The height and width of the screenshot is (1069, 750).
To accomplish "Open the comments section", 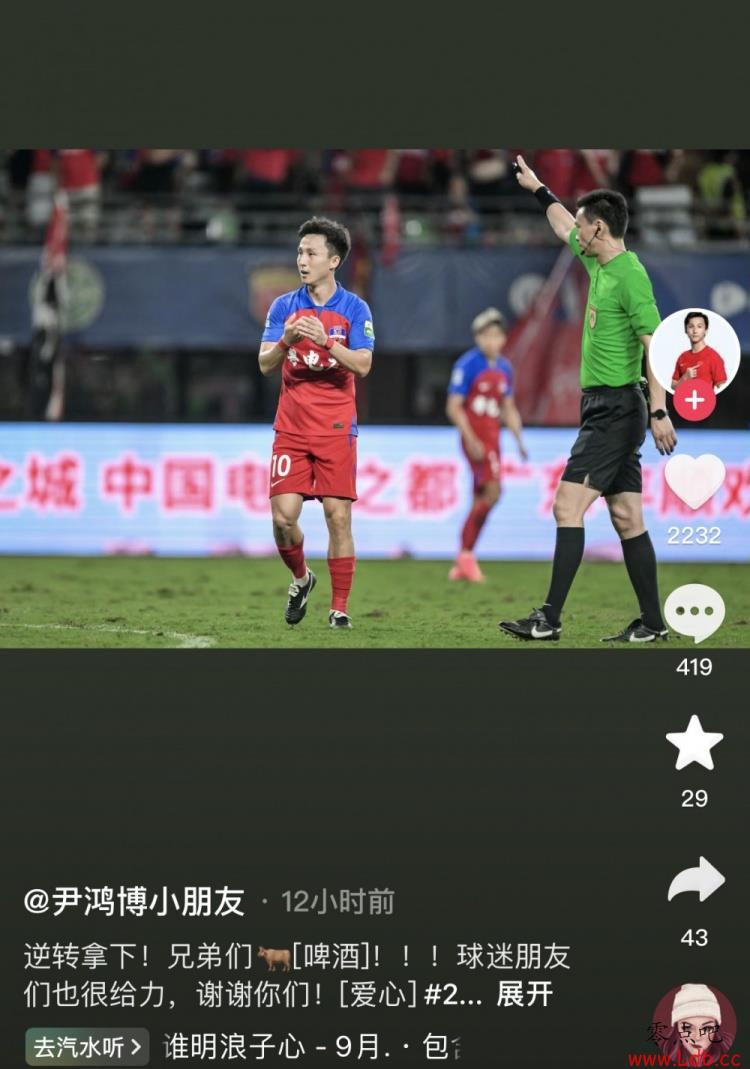I will pos(694,613).
